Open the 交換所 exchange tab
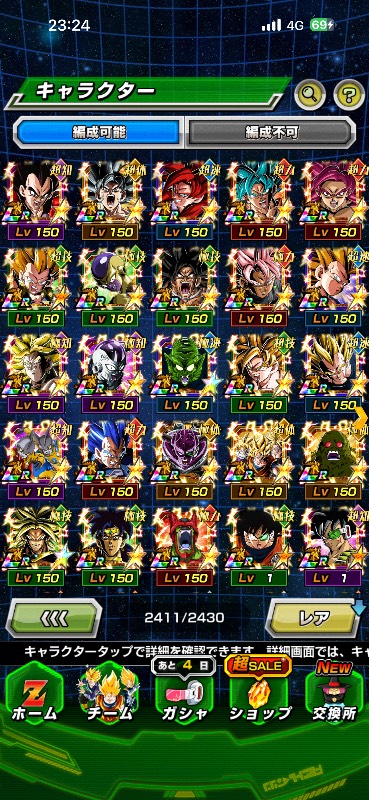This screenshot has height=800, width=369. (x=334, y=694)
